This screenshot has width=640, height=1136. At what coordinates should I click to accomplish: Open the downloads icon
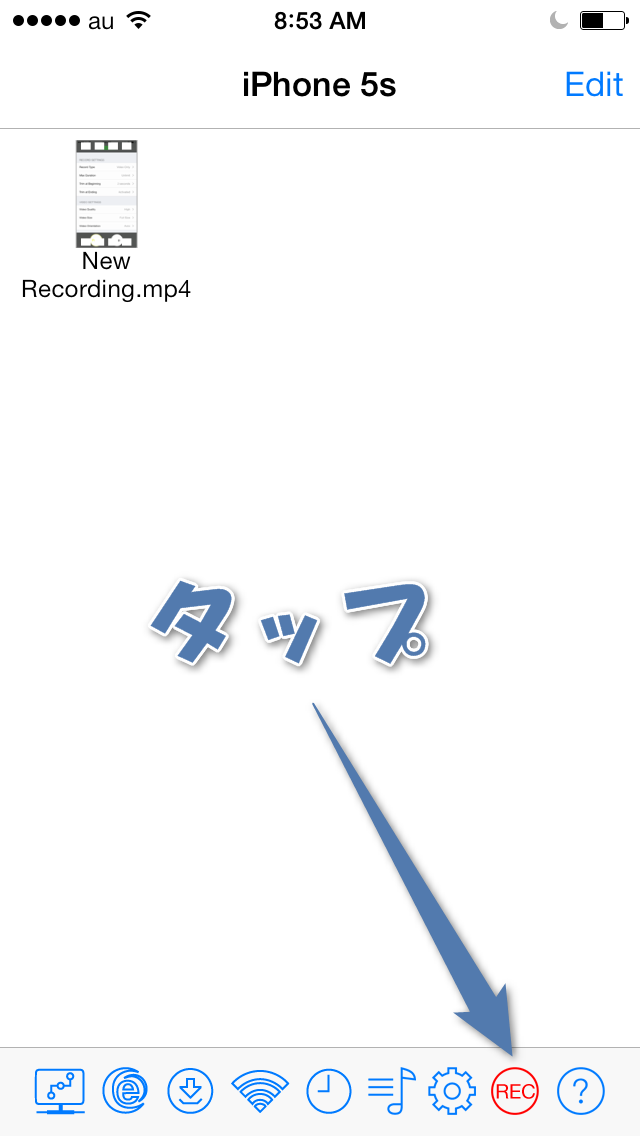pyautogui.click(x=190, y=1091)
